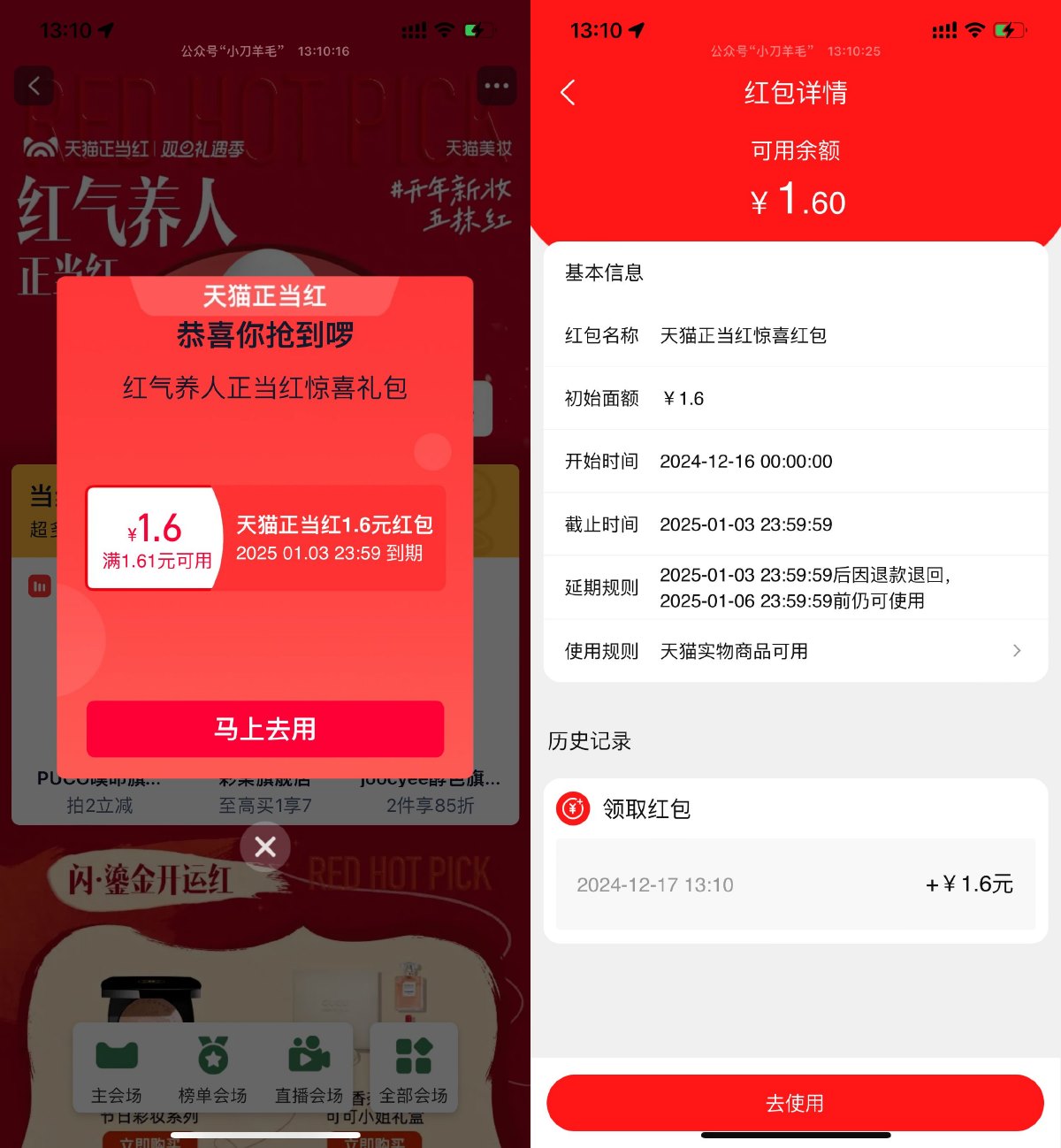1061x1148 pixels.
Task: Tap the 马上去用 button in the popup
Action: click(265, 729)
